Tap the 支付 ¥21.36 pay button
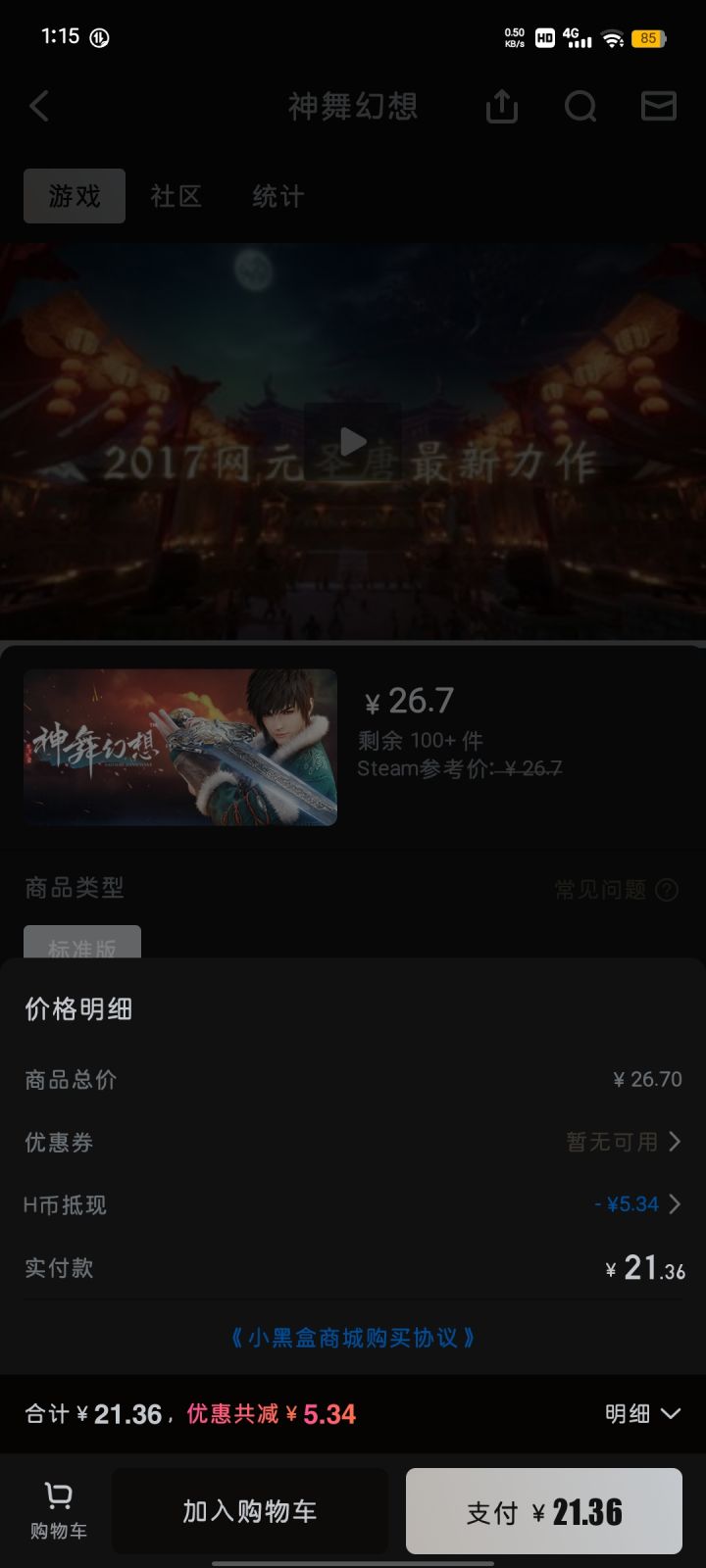706x1568 pixels. point(544,1511)
